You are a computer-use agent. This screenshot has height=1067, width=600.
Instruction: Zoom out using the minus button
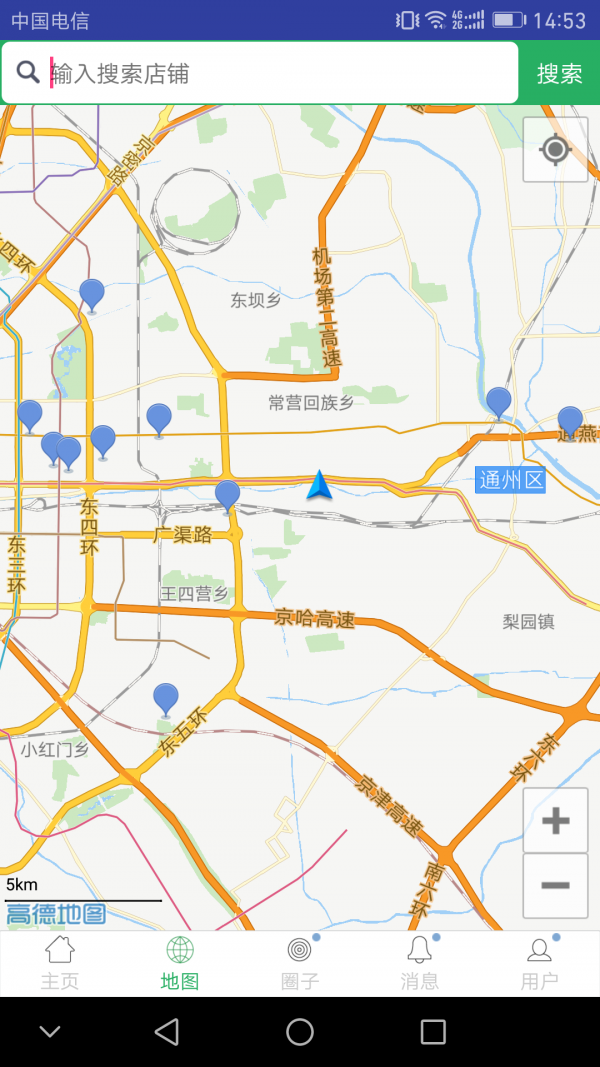pos(555,886)
